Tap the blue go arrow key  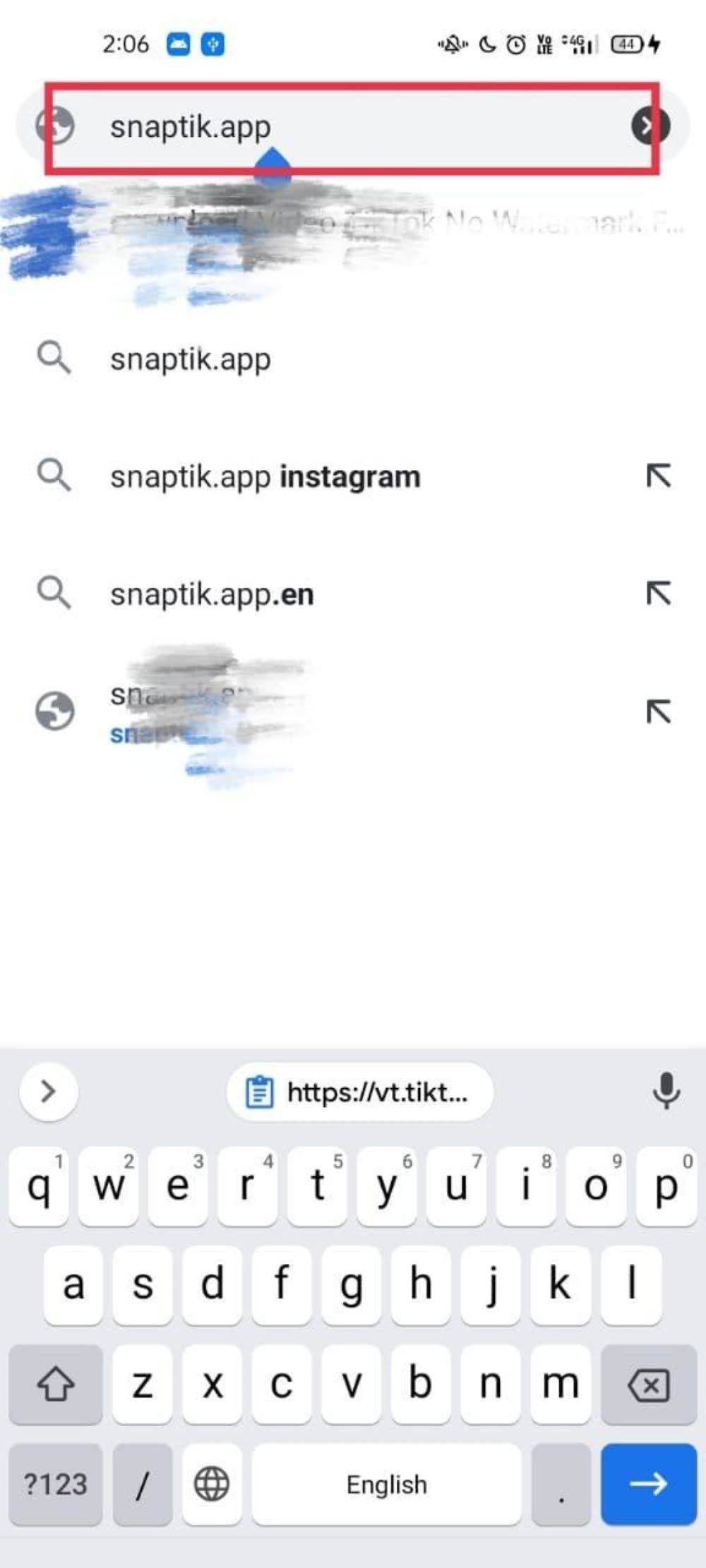click(x=648, y=1483)
